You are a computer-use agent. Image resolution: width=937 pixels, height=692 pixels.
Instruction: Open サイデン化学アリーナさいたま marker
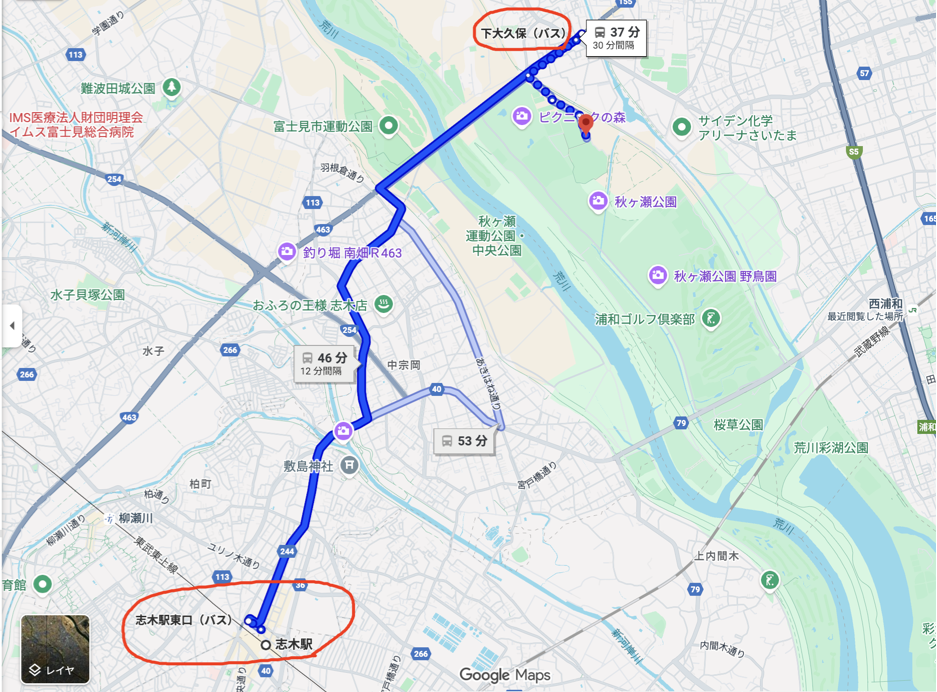click(682, 127)
